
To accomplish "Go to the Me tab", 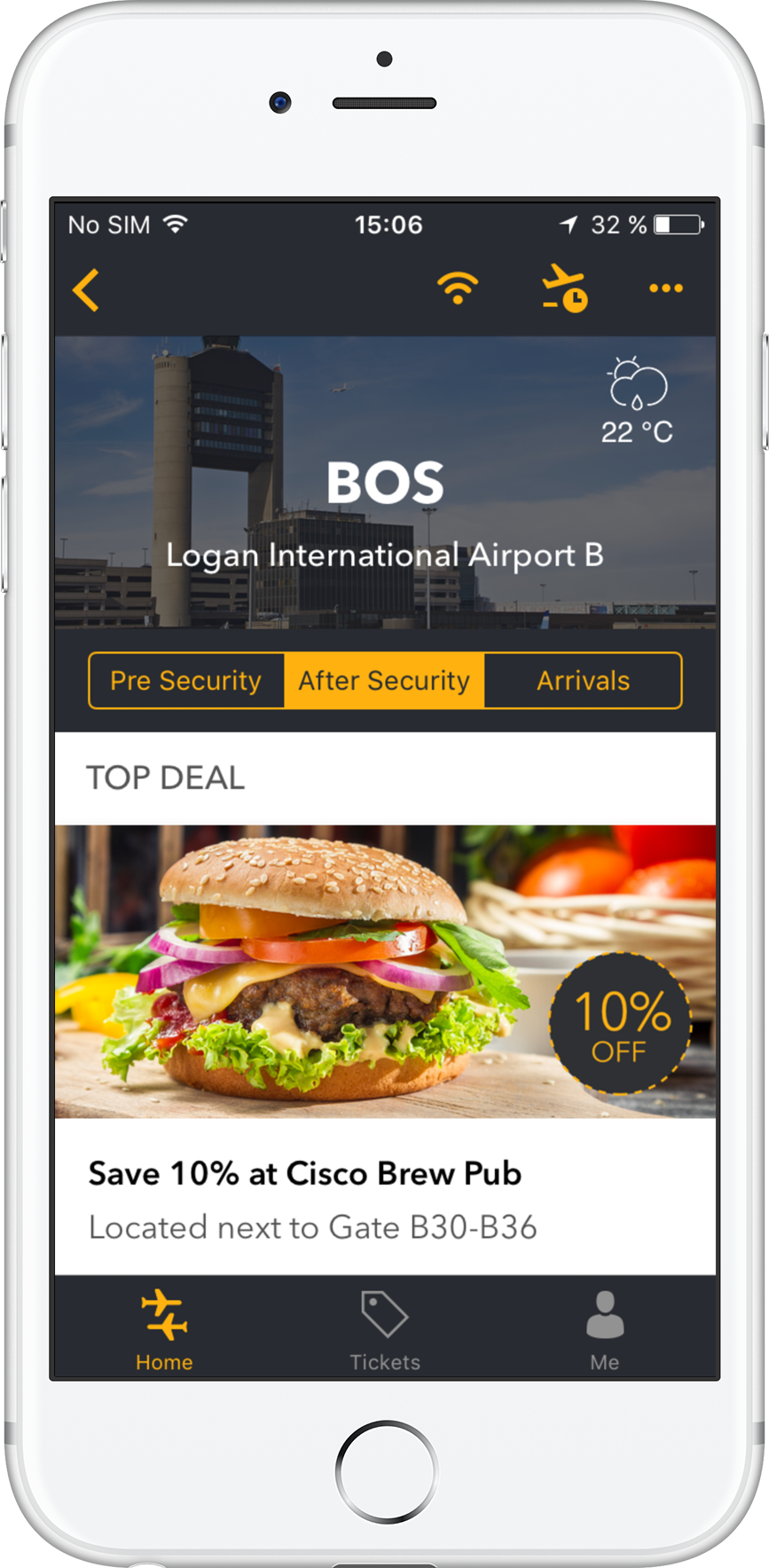I will [605, 1330].
